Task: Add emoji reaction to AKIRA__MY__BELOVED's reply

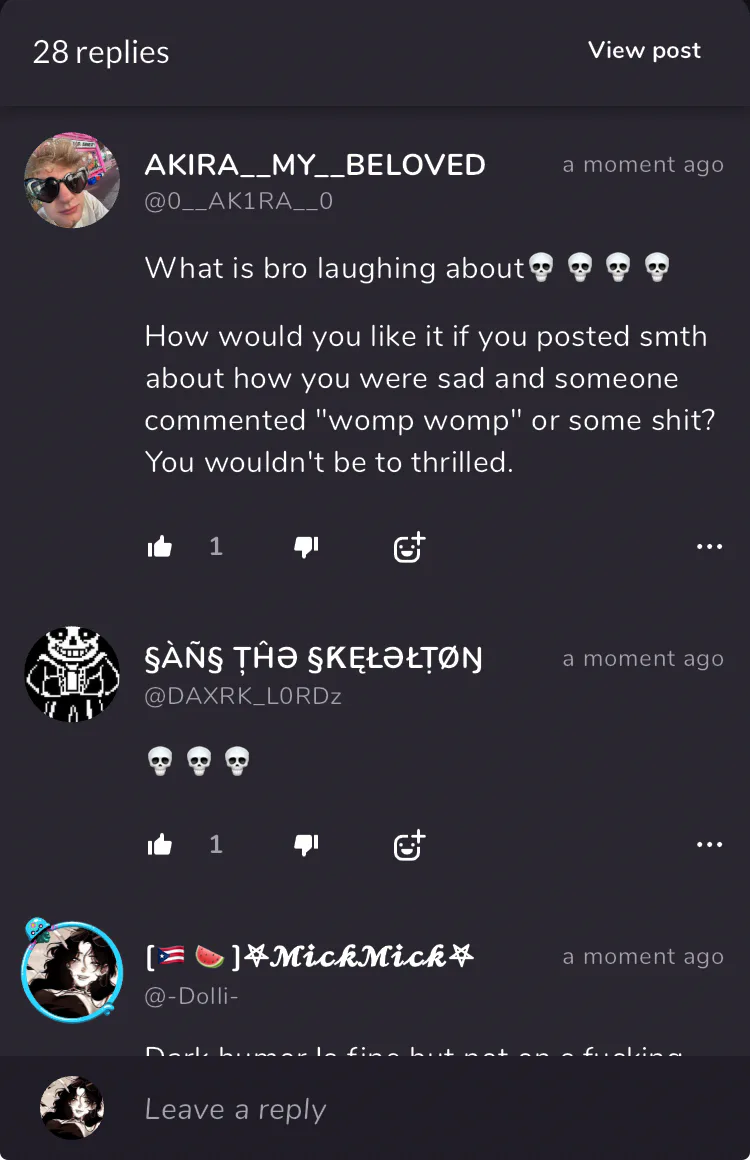Action: 408,546
